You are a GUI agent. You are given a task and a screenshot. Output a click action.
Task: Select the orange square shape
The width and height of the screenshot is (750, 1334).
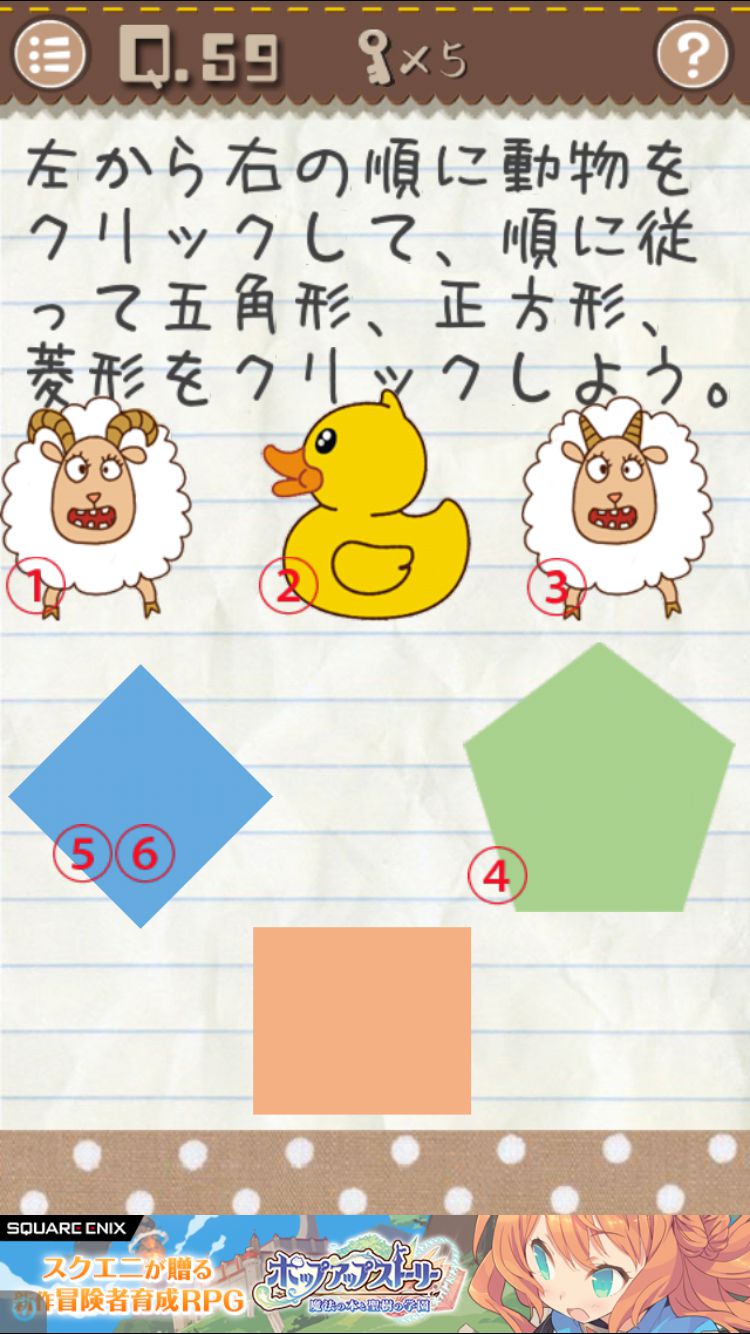click(362, 1020)
